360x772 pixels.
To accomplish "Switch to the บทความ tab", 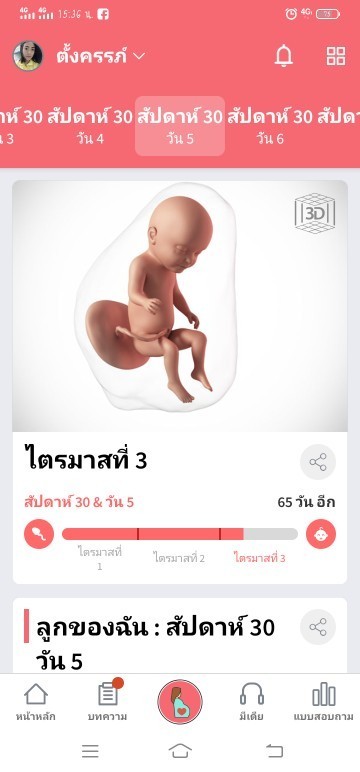I will (x=107, y=702).
